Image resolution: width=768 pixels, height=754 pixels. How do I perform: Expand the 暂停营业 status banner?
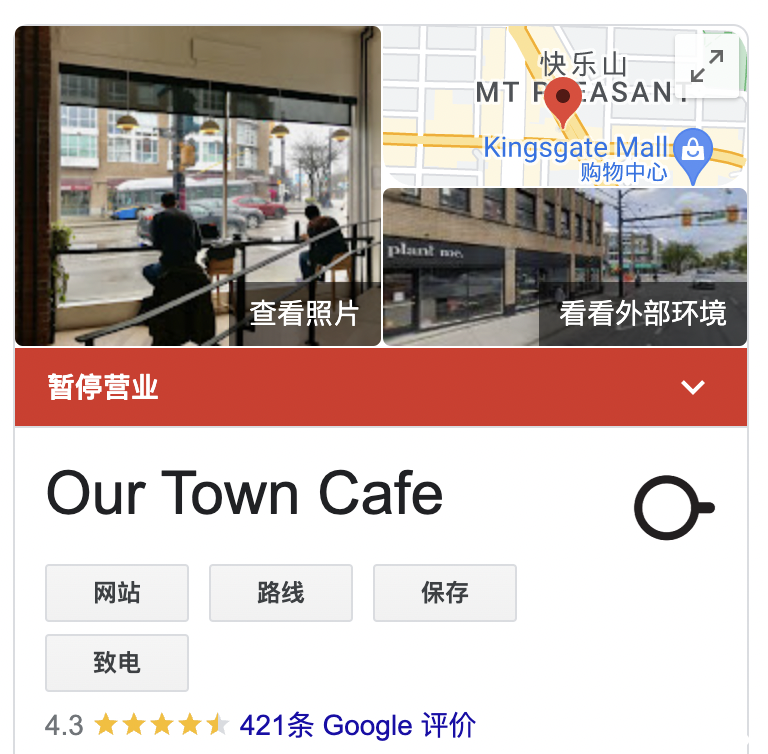(x=693, y=387)
